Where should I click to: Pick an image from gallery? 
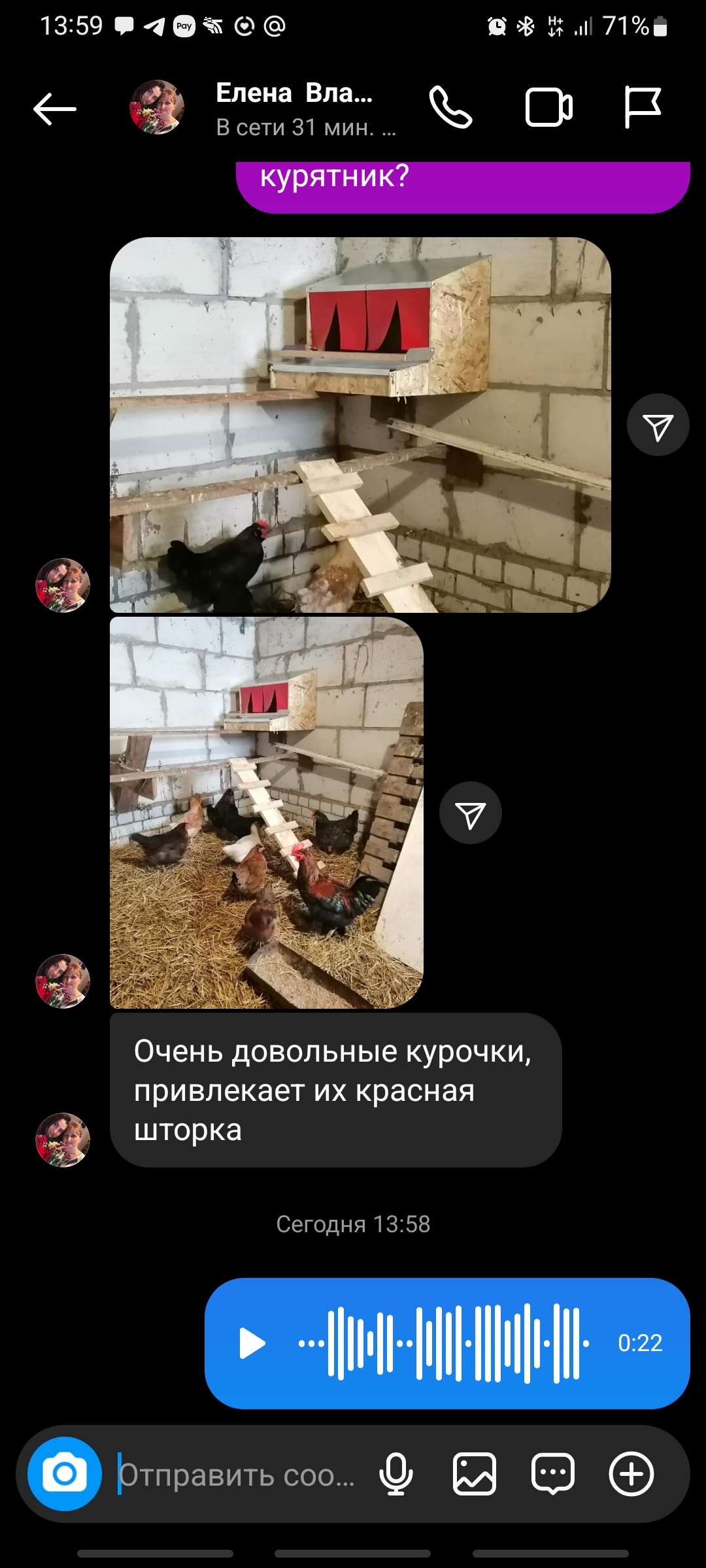coord(475,1474)
